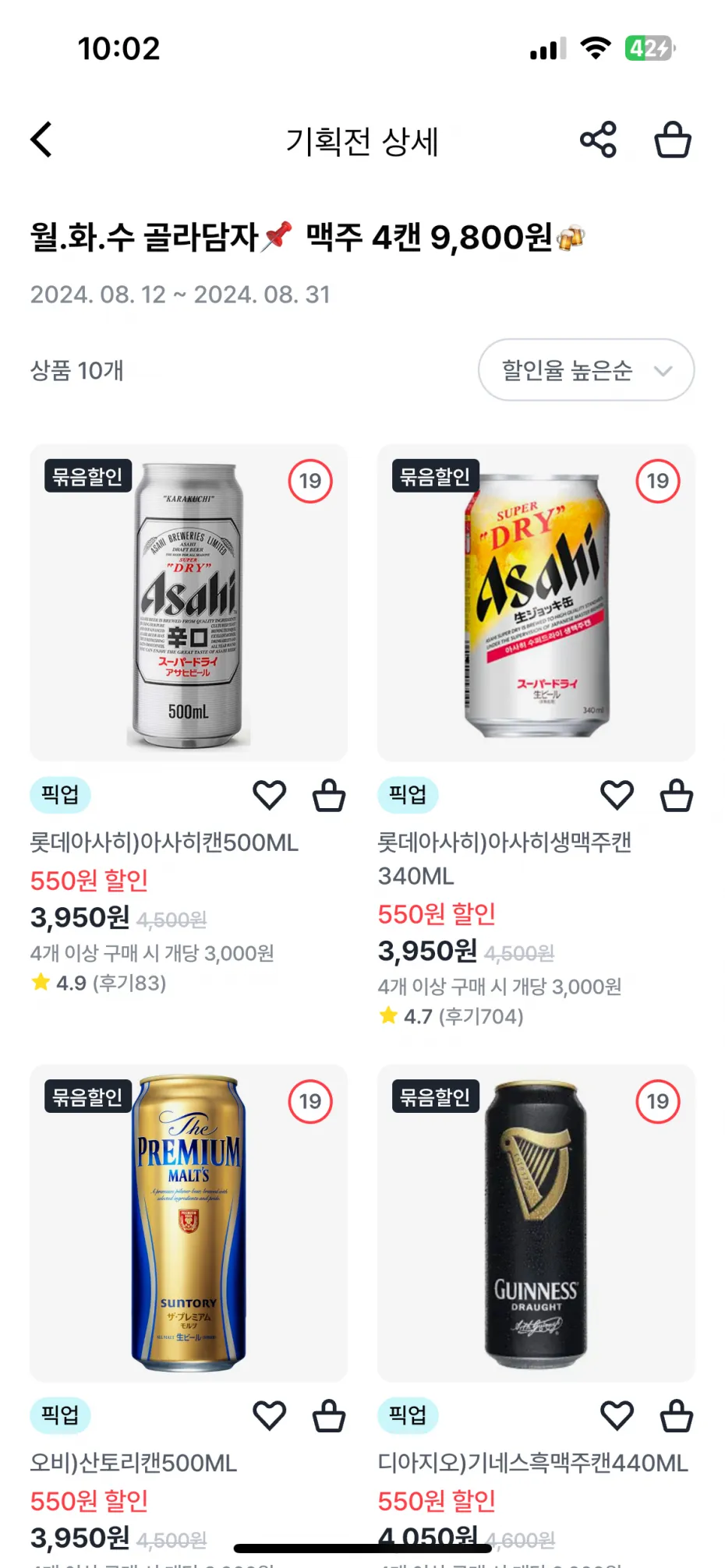Open the 롯데아사히)아사히캔500ML product page
725x1568 pixels.
point(164,842)
